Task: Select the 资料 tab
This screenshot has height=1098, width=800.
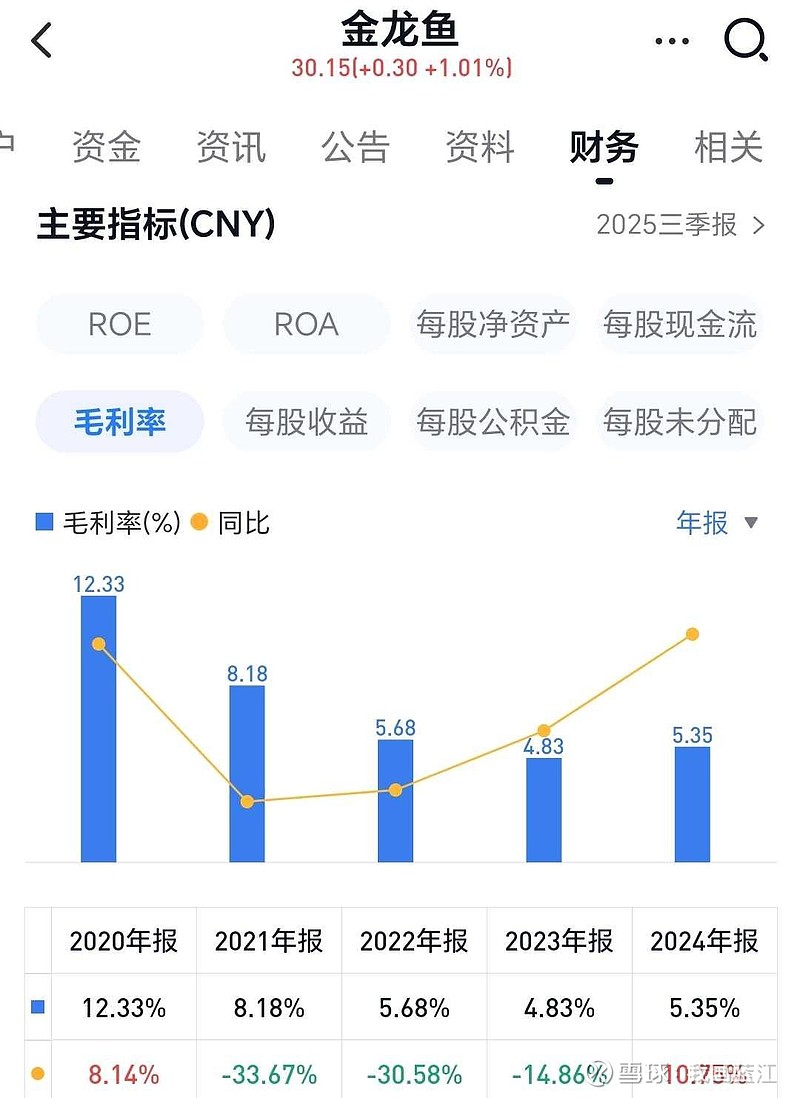Action: 479,148
